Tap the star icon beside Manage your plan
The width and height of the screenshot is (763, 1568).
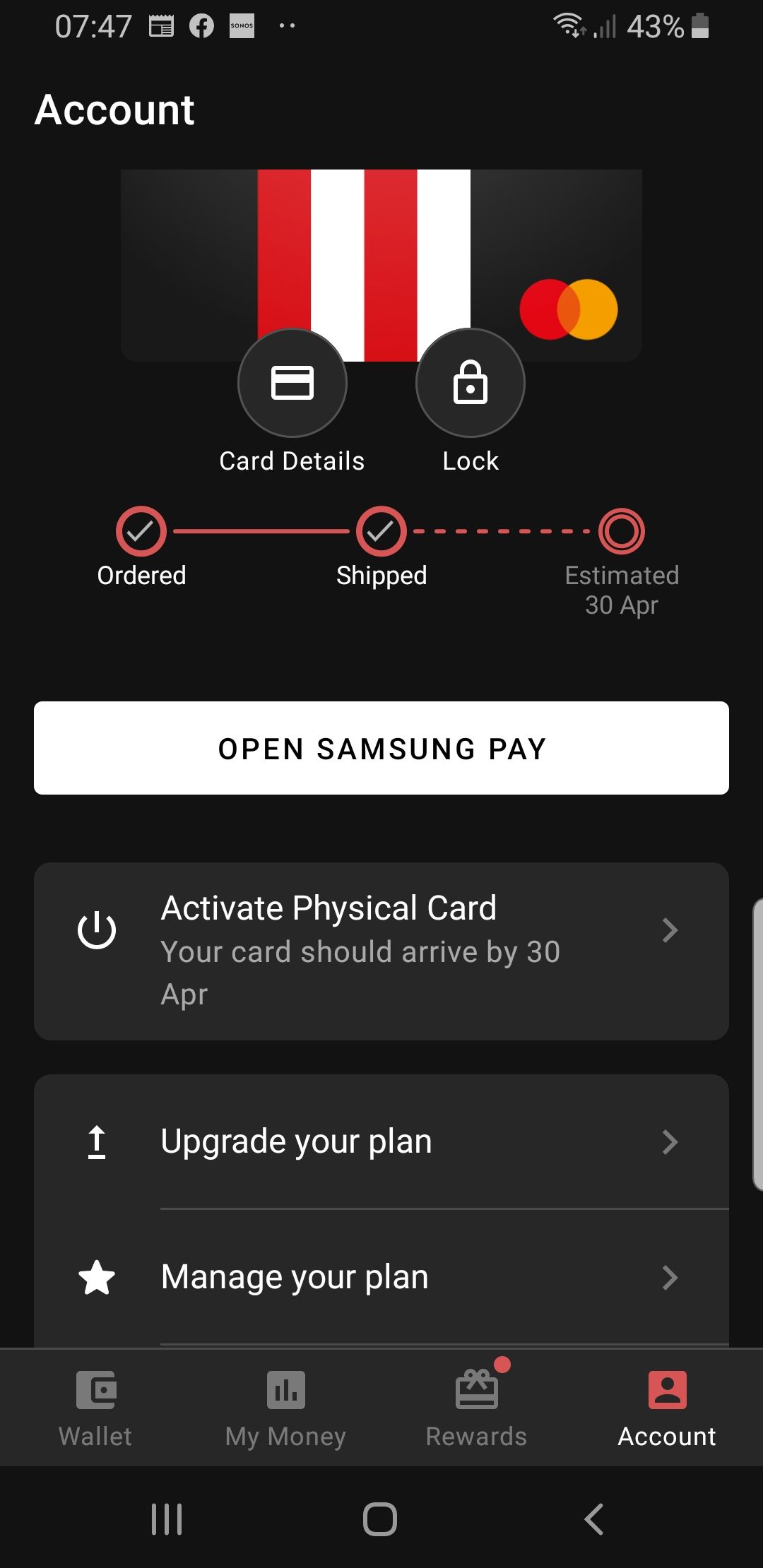click(97, 1277)
